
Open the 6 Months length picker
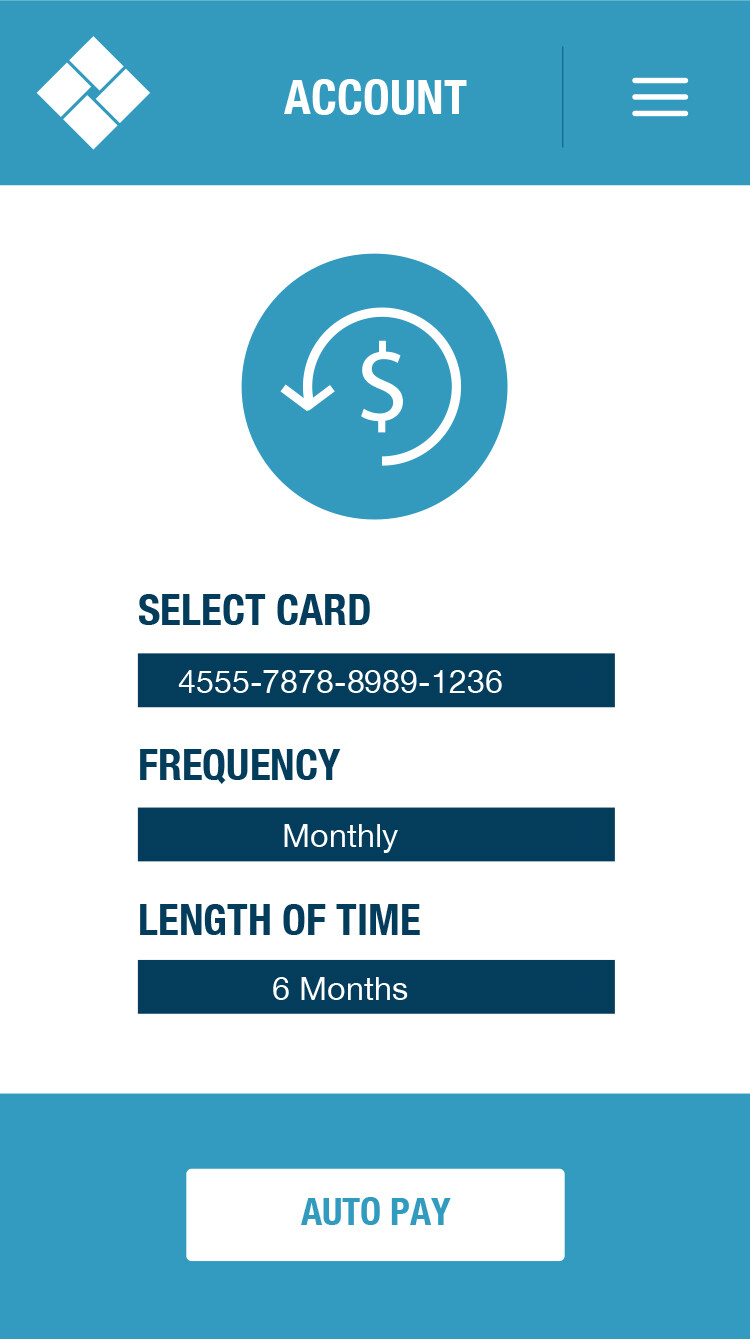tap(376, 987)
